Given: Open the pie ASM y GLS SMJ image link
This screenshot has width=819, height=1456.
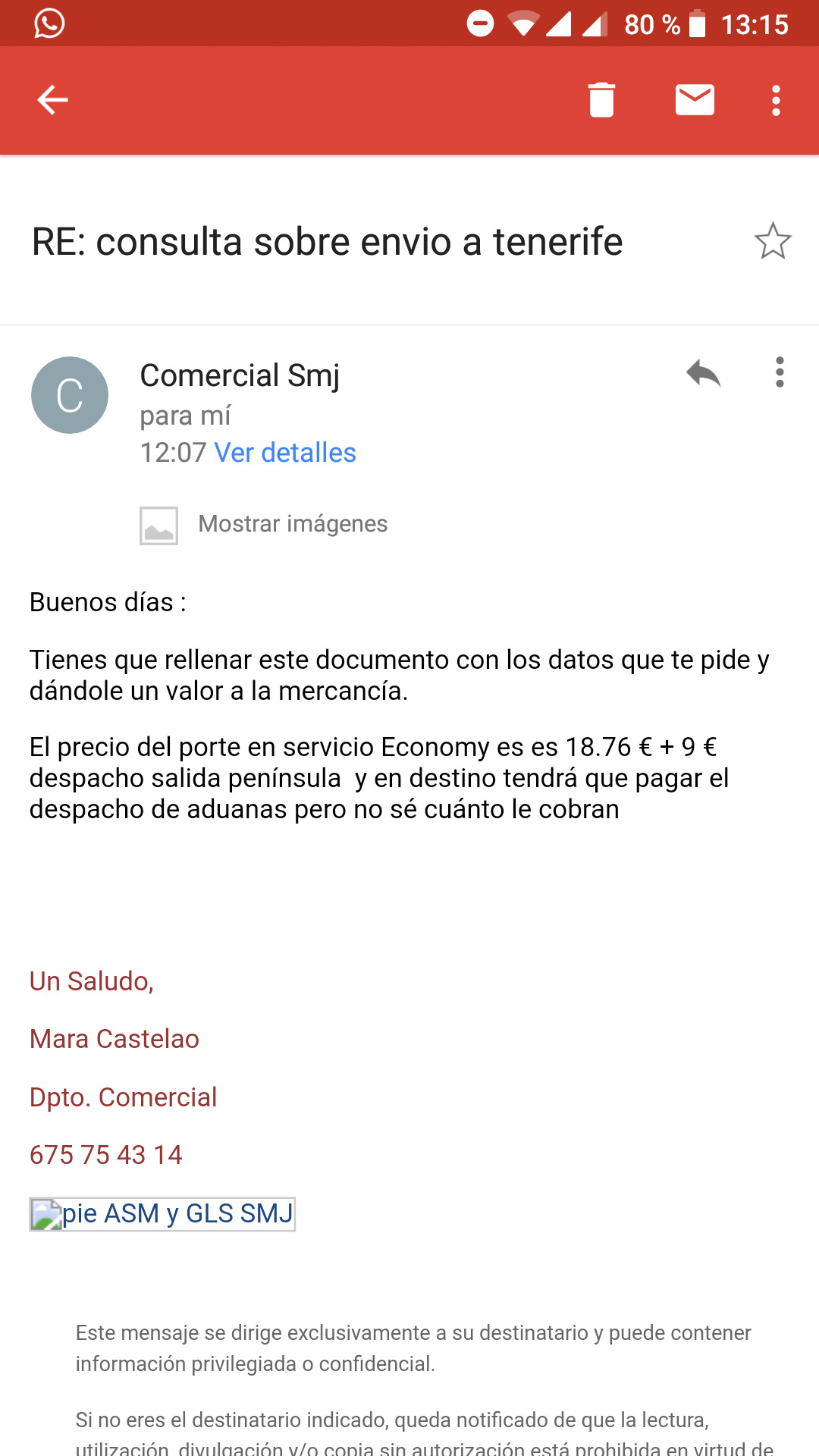Looking at the screenshot, I should coord(162,1214).
